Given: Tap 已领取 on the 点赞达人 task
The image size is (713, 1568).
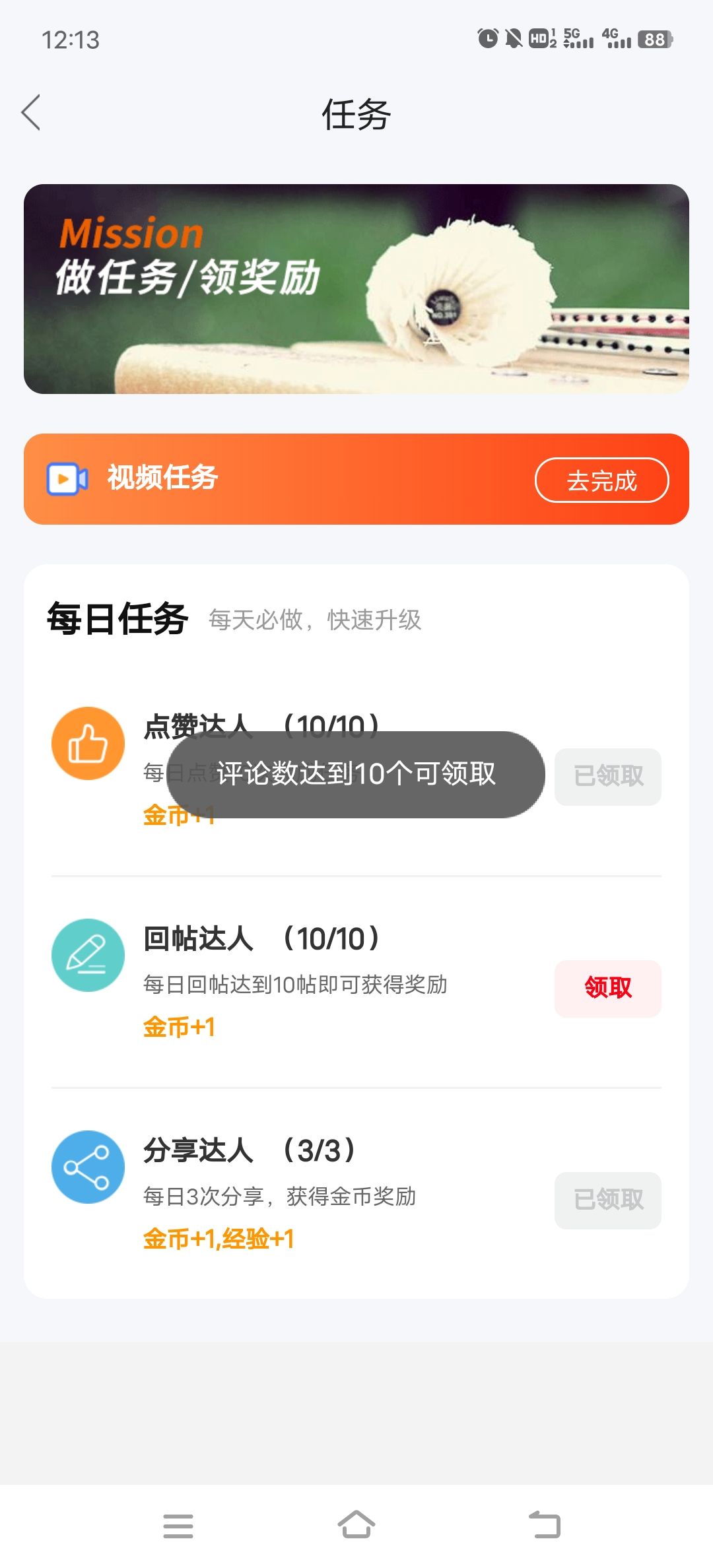Looking at the screenshot, I should [x=607, y=776].
